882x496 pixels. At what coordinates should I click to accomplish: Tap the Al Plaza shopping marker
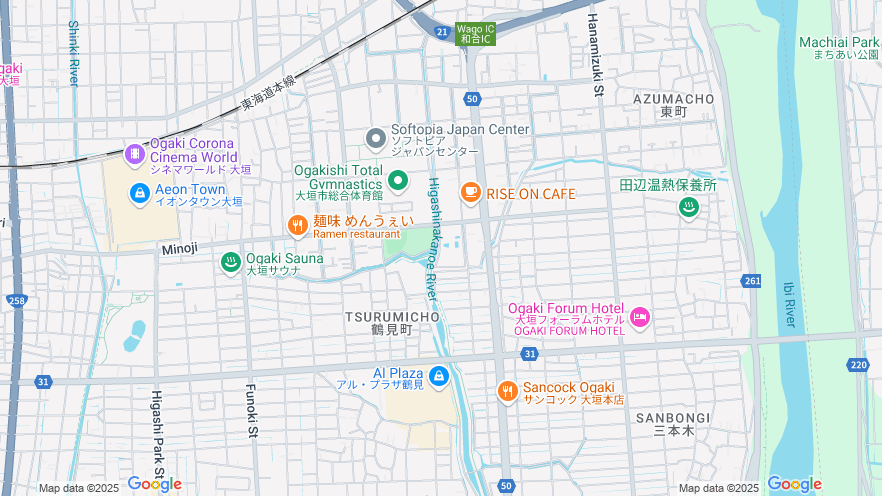440,377
